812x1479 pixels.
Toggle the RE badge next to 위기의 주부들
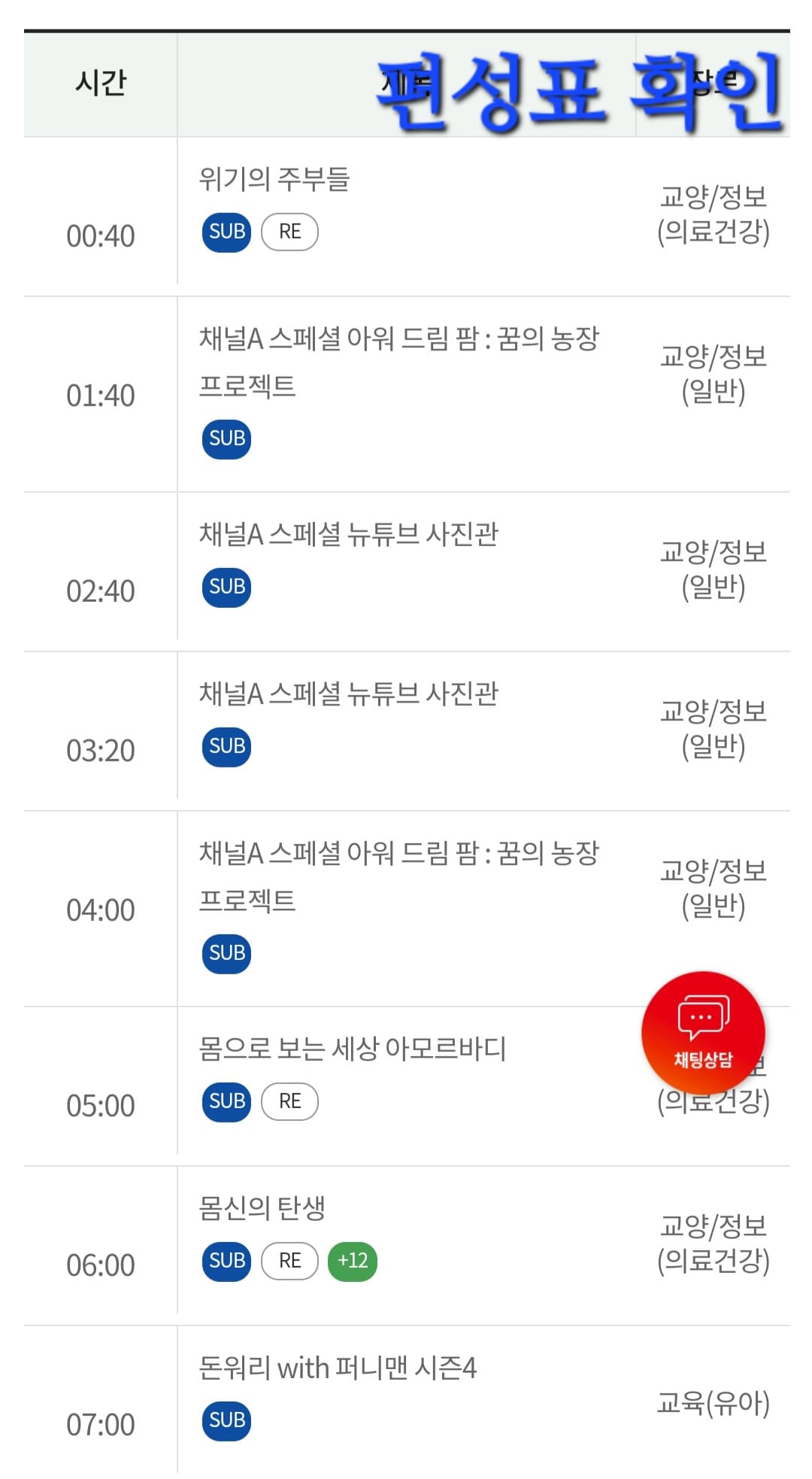point(289,232)
